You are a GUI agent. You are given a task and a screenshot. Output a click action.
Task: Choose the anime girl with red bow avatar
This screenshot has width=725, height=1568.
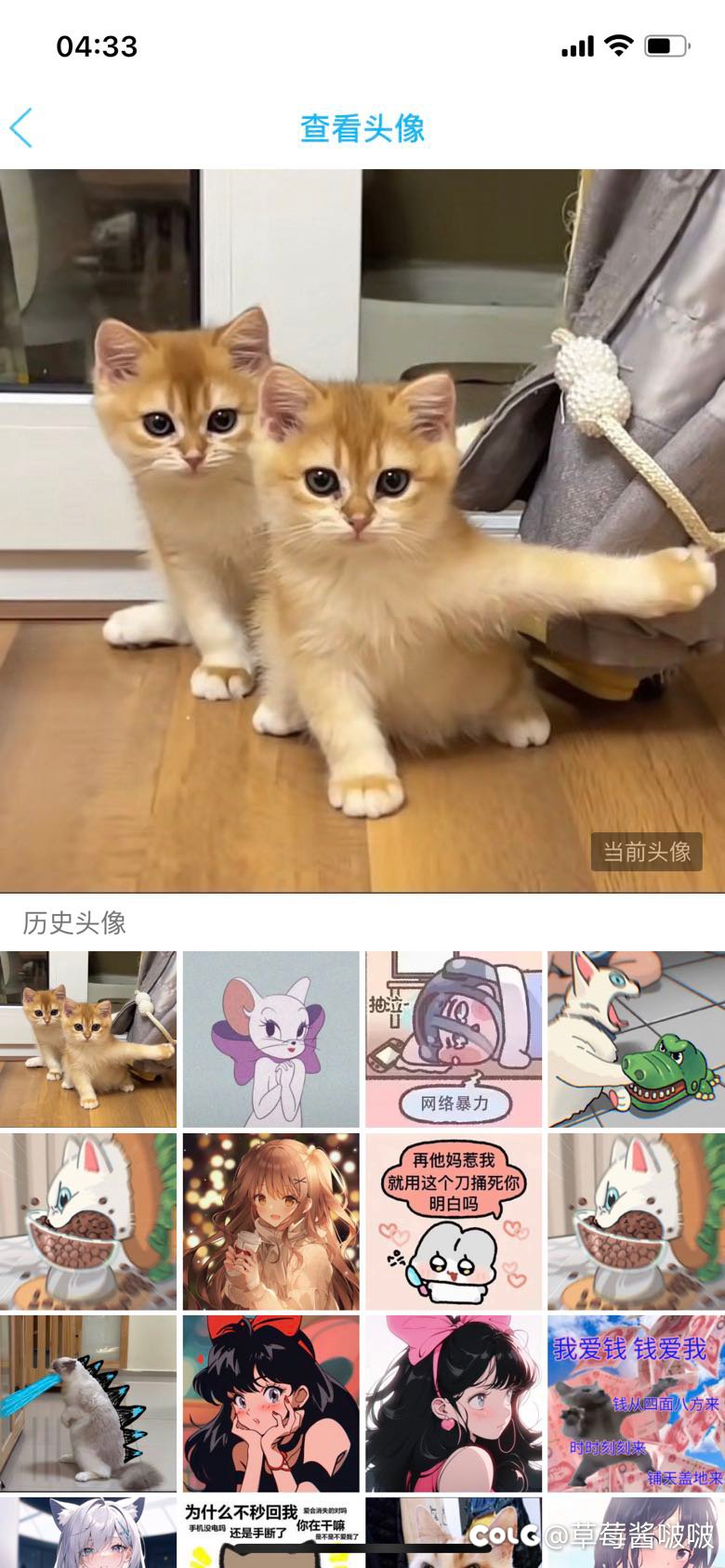[270, 1403]
